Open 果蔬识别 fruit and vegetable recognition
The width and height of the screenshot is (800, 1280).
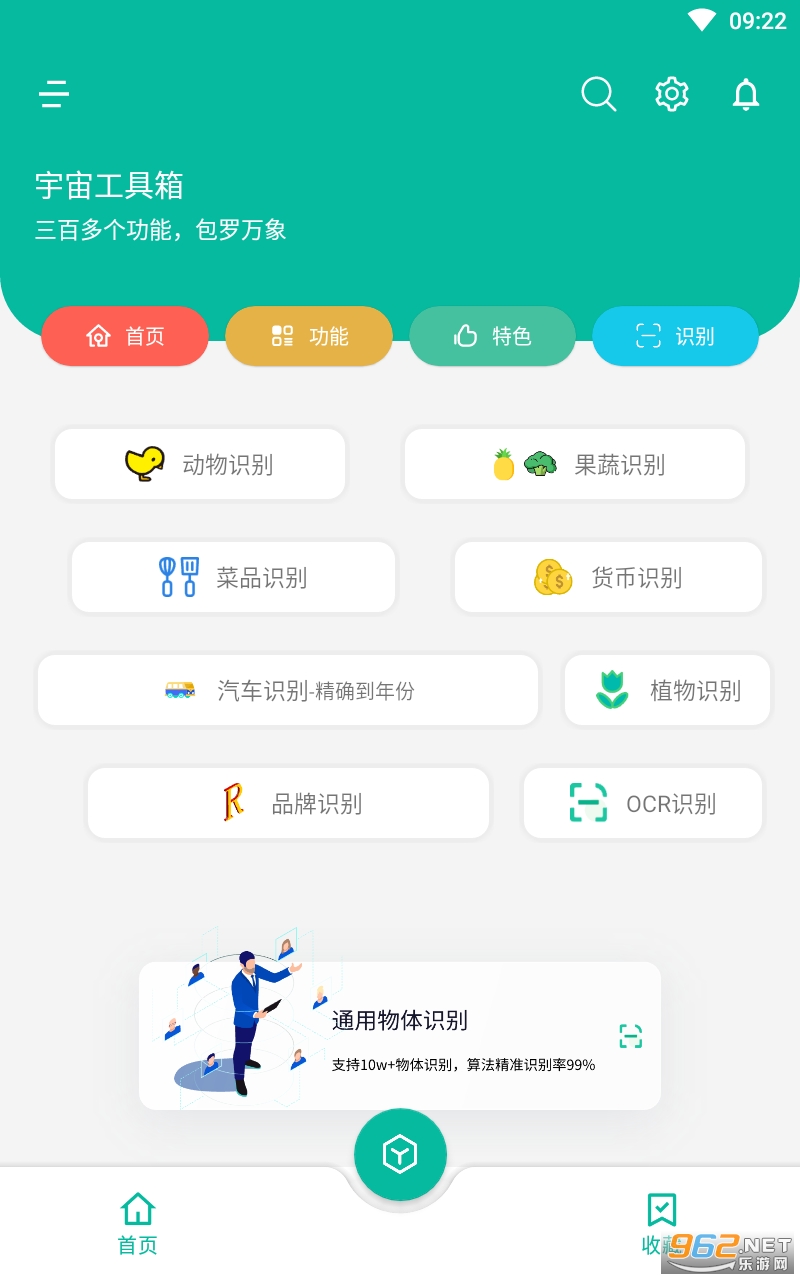(x=575, y=464)
